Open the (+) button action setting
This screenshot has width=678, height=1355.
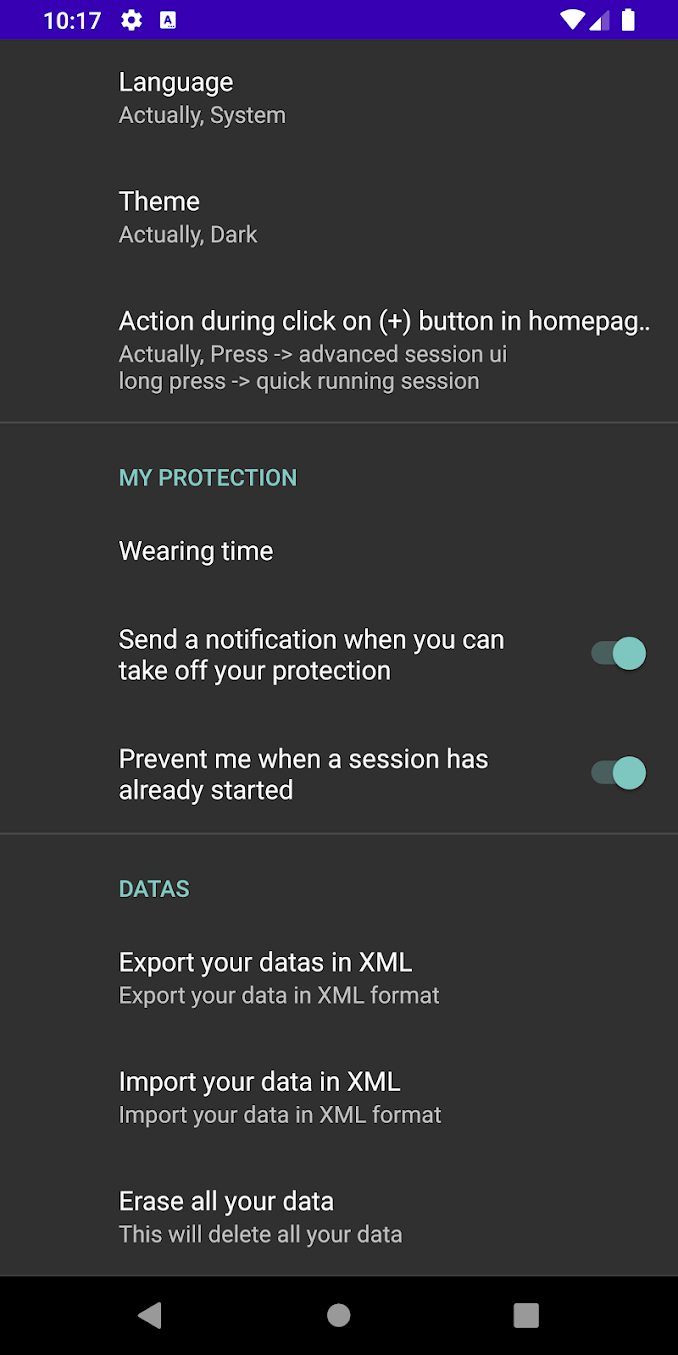pos(340,350)
